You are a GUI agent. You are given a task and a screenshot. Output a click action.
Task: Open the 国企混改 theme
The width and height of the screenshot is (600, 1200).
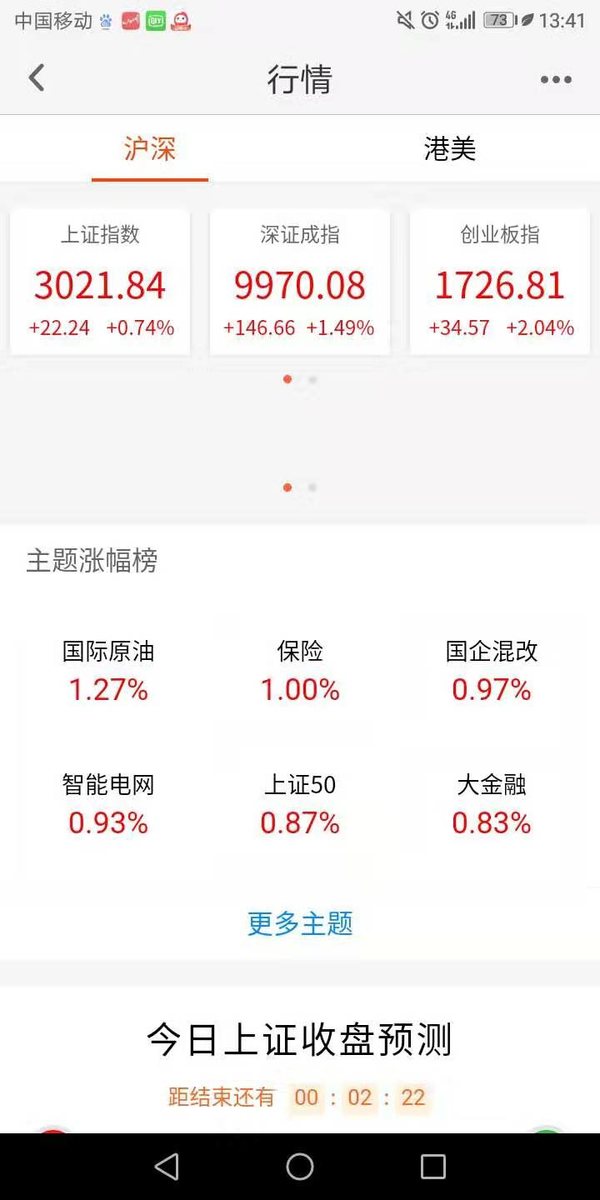point(492,671)
